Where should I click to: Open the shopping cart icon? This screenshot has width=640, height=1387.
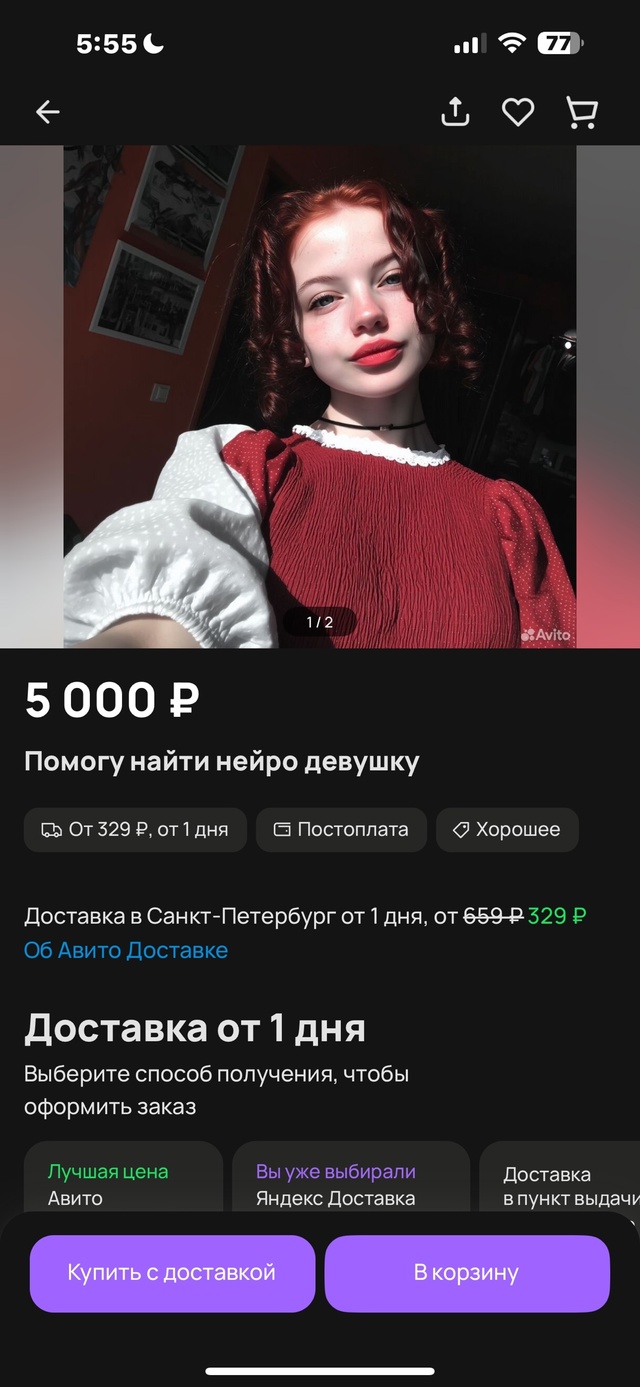pos(581,112)
